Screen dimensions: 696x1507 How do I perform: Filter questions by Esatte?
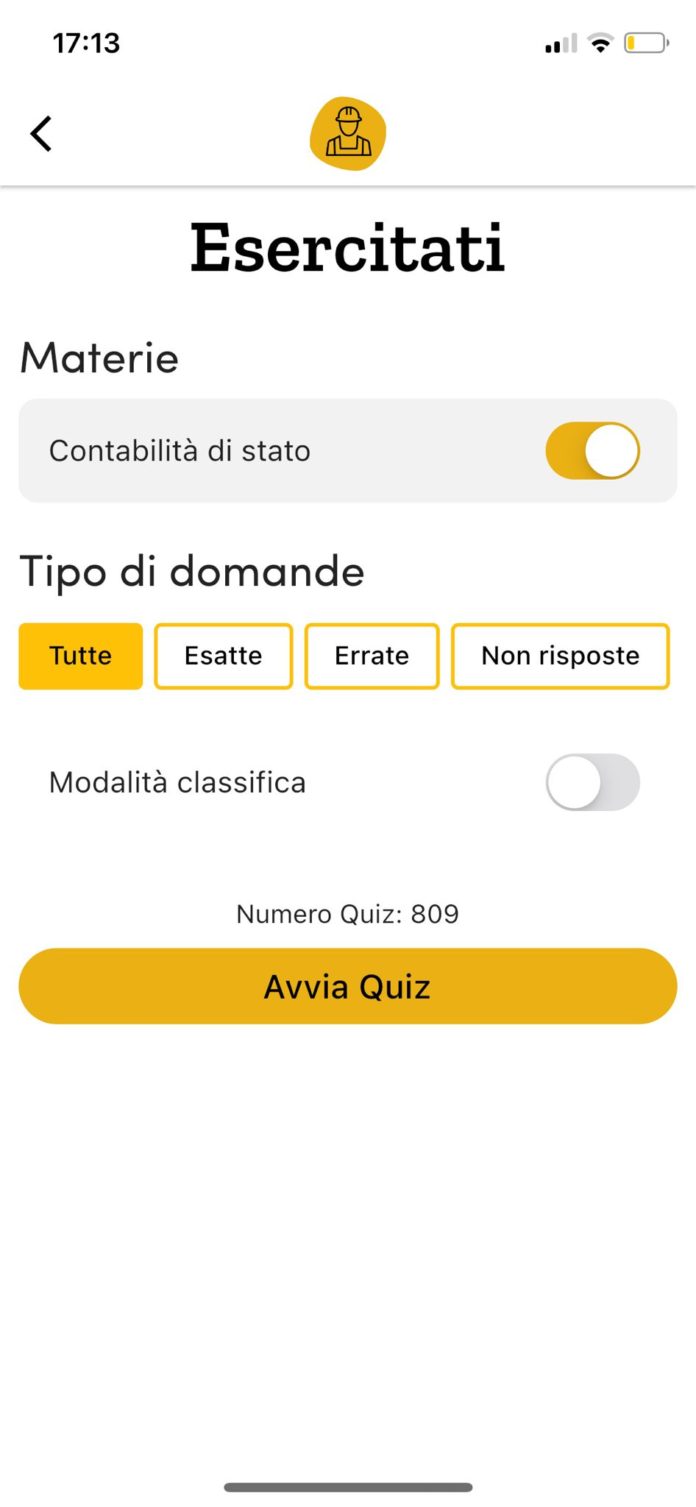pyautogui.click(x=223, y=656)
